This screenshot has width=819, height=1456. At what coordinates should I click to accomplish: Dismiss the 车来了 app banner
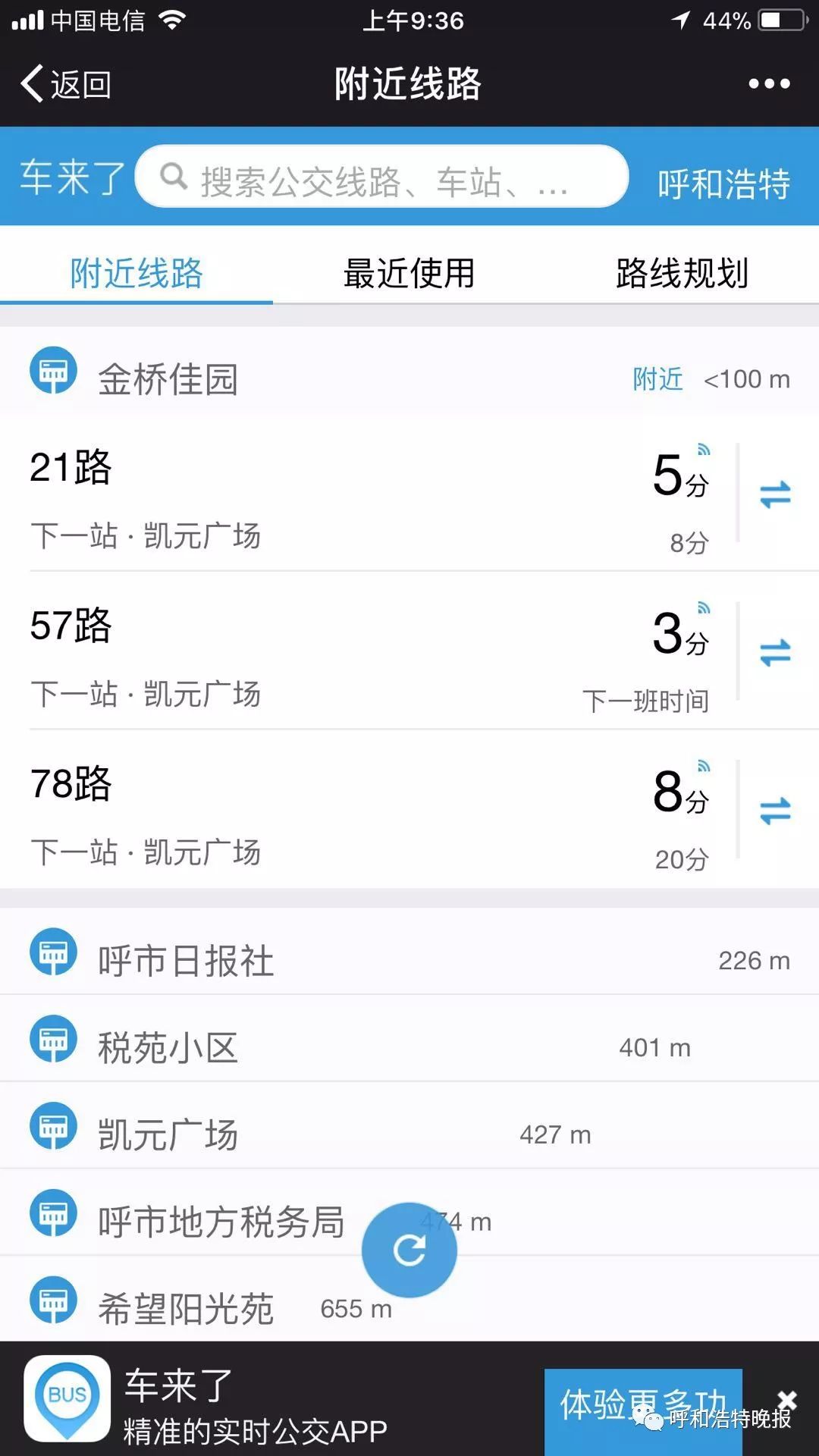click(x=788, y=1400)
